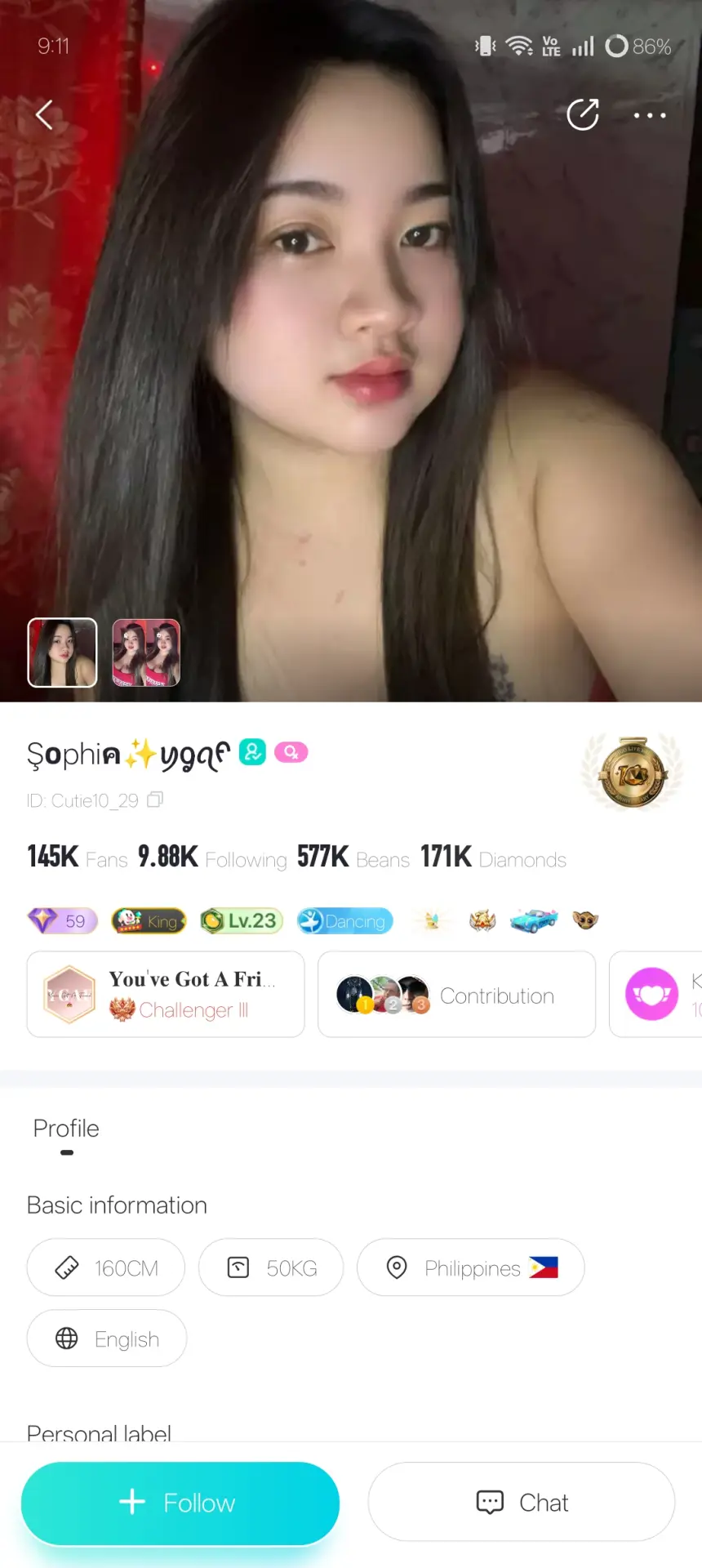Viewport: 702px width, 1568px height.
Task: View the second photo thumbnail
Action: click(146, 653)
